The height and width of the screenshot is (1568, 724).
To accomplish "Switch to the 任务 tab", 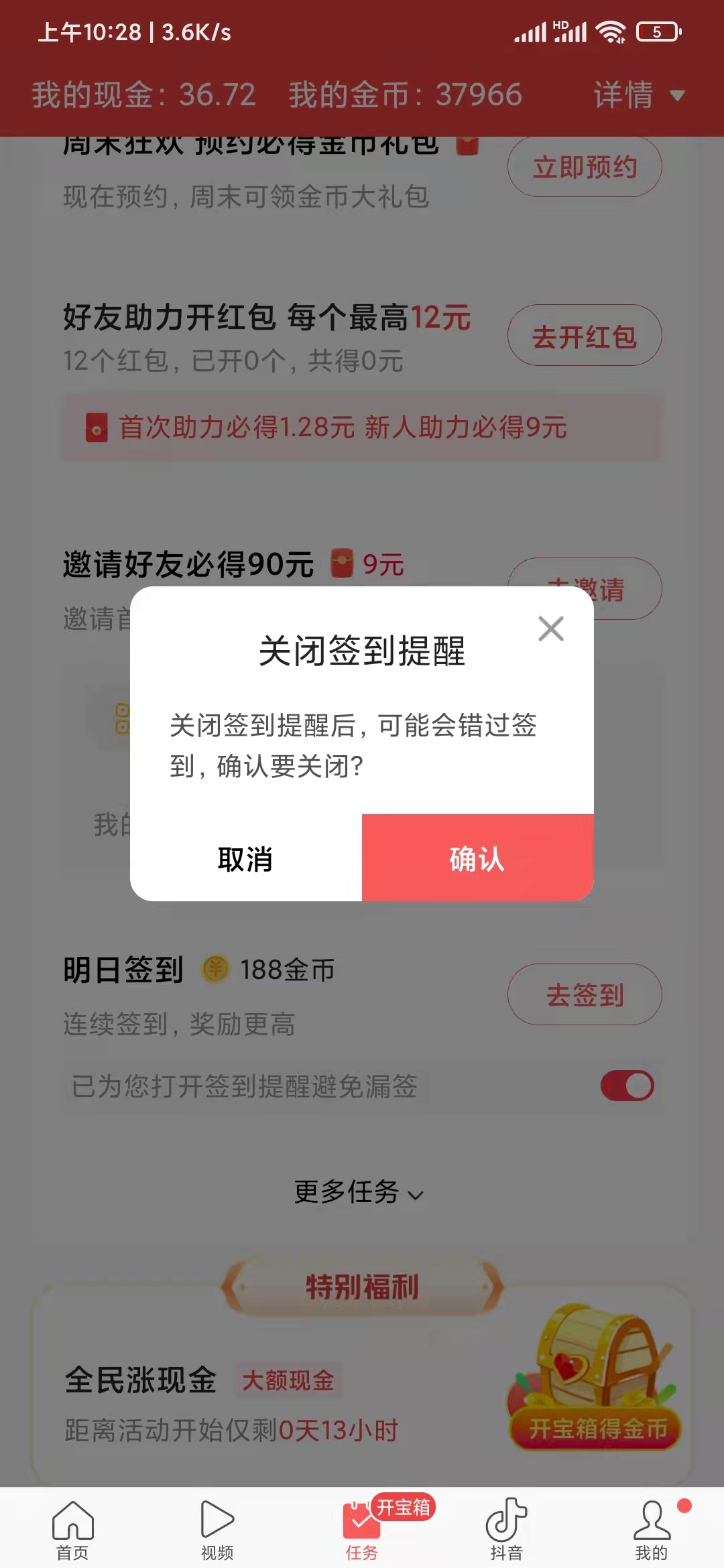I will click(x=361, y=1534).
